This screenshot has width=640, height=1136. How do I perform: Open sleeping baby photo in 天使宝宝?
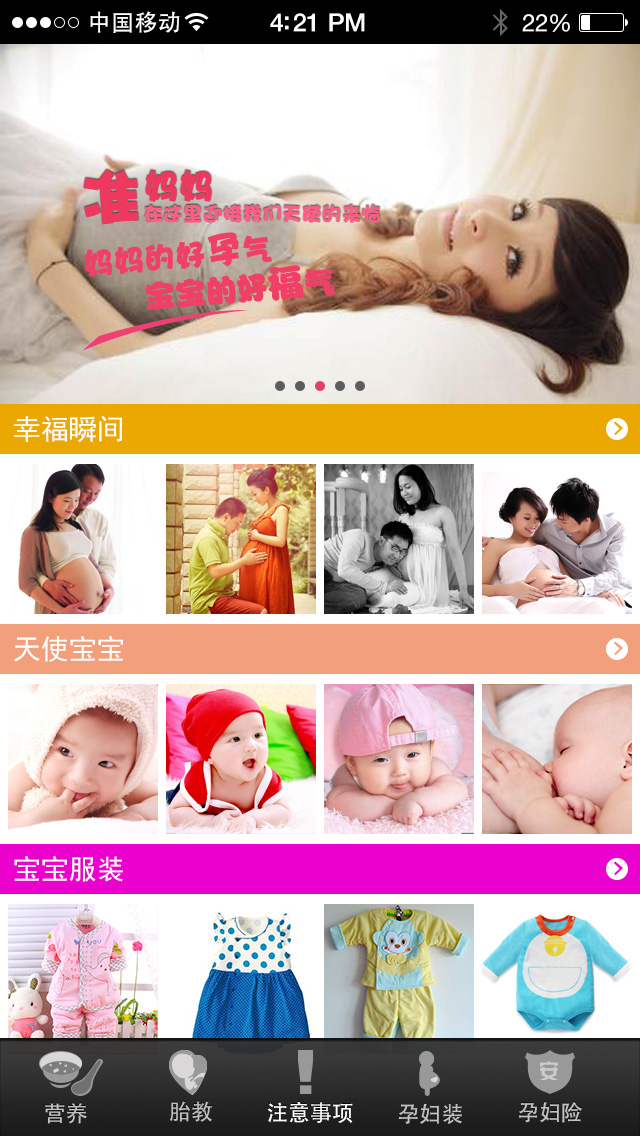(x=557, y=759)
